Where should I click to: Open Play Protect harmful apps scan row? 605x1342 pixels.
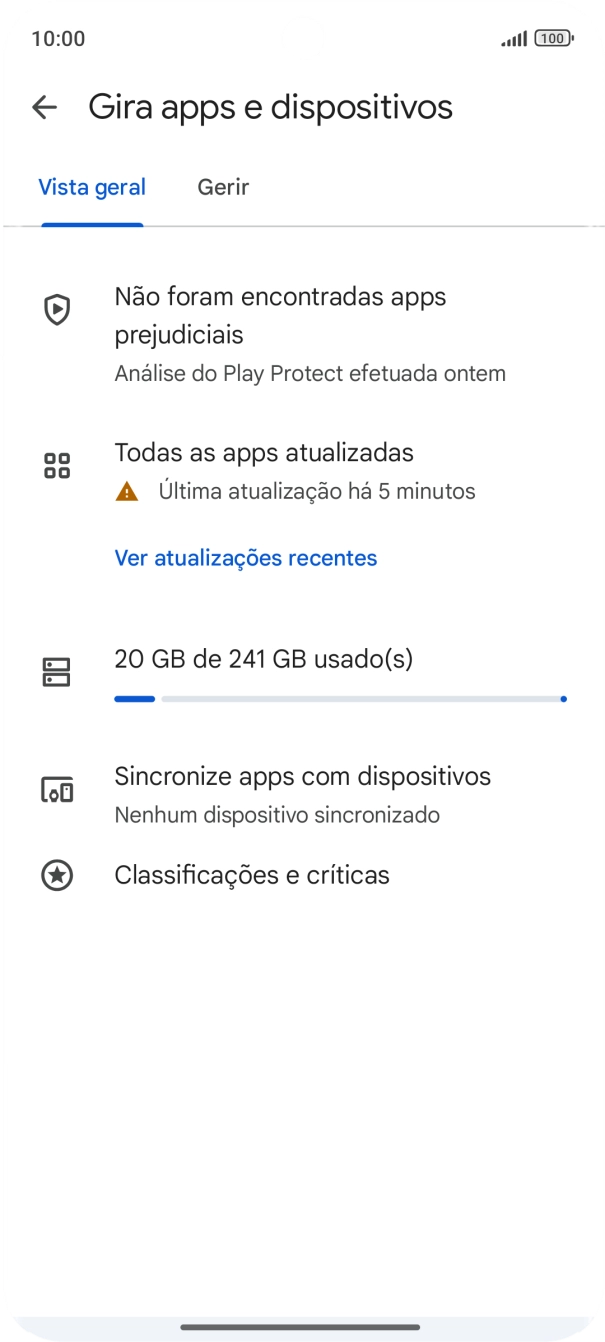pos(300,334)
